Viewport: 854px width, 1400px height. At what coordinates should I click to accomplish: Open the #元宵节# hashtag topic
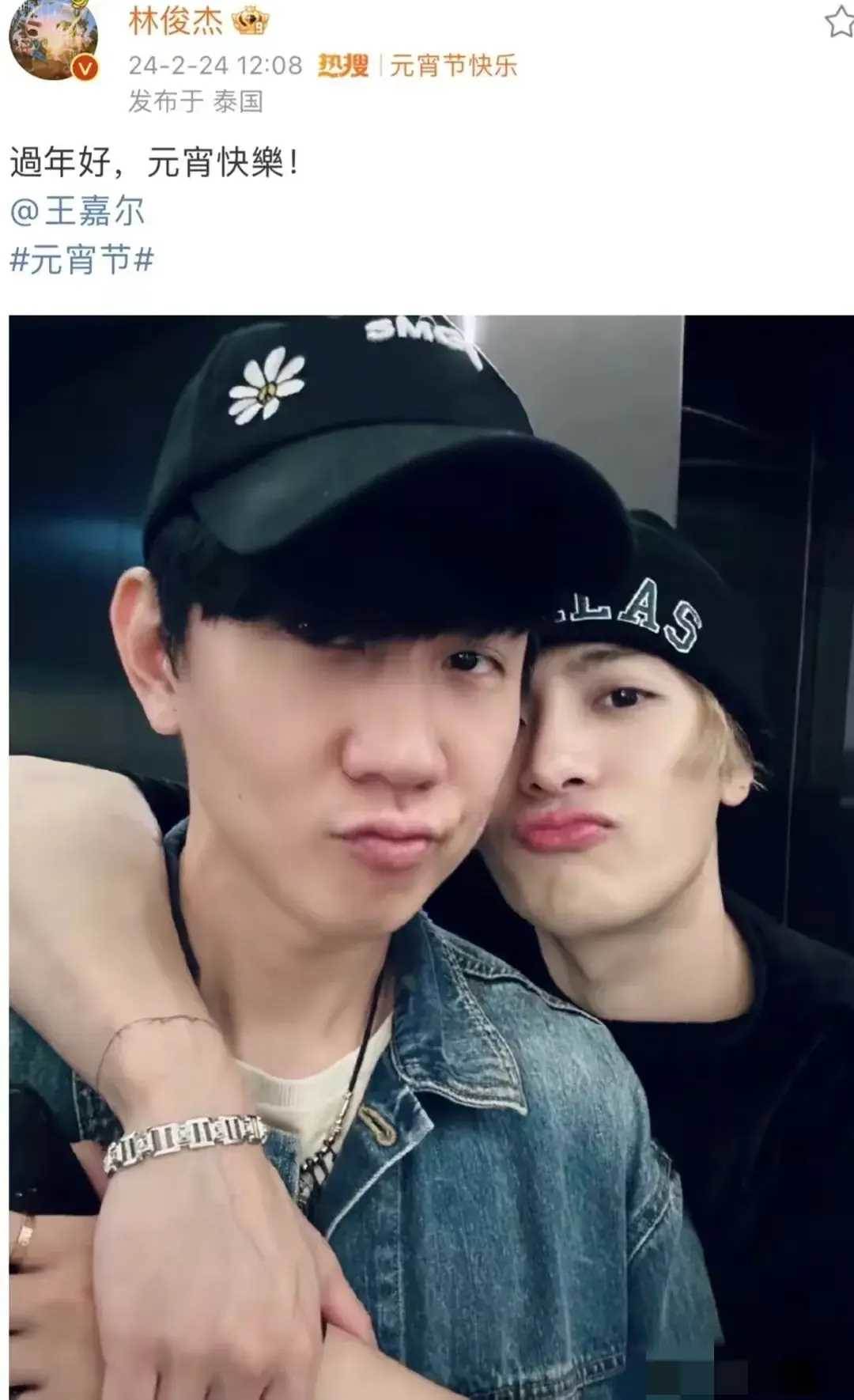[x=81, y=259]
